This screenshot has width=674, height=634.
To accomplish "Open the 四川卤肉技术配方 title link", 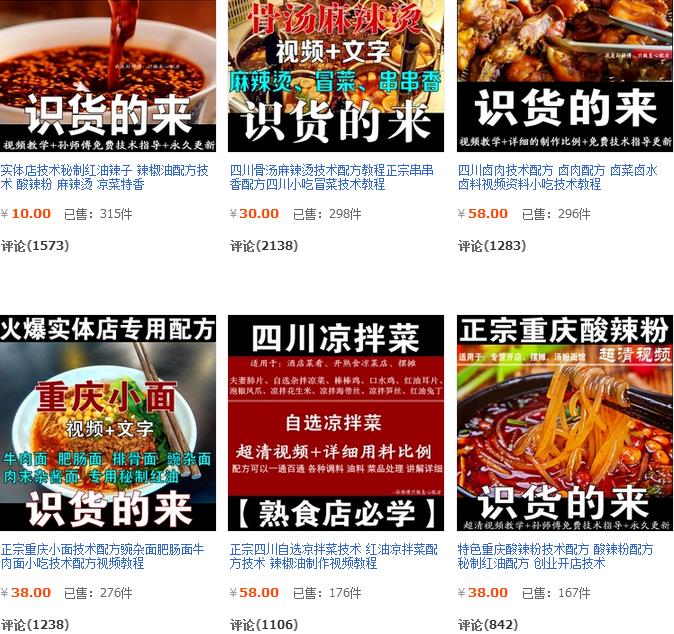I will [x=558, y=177].
